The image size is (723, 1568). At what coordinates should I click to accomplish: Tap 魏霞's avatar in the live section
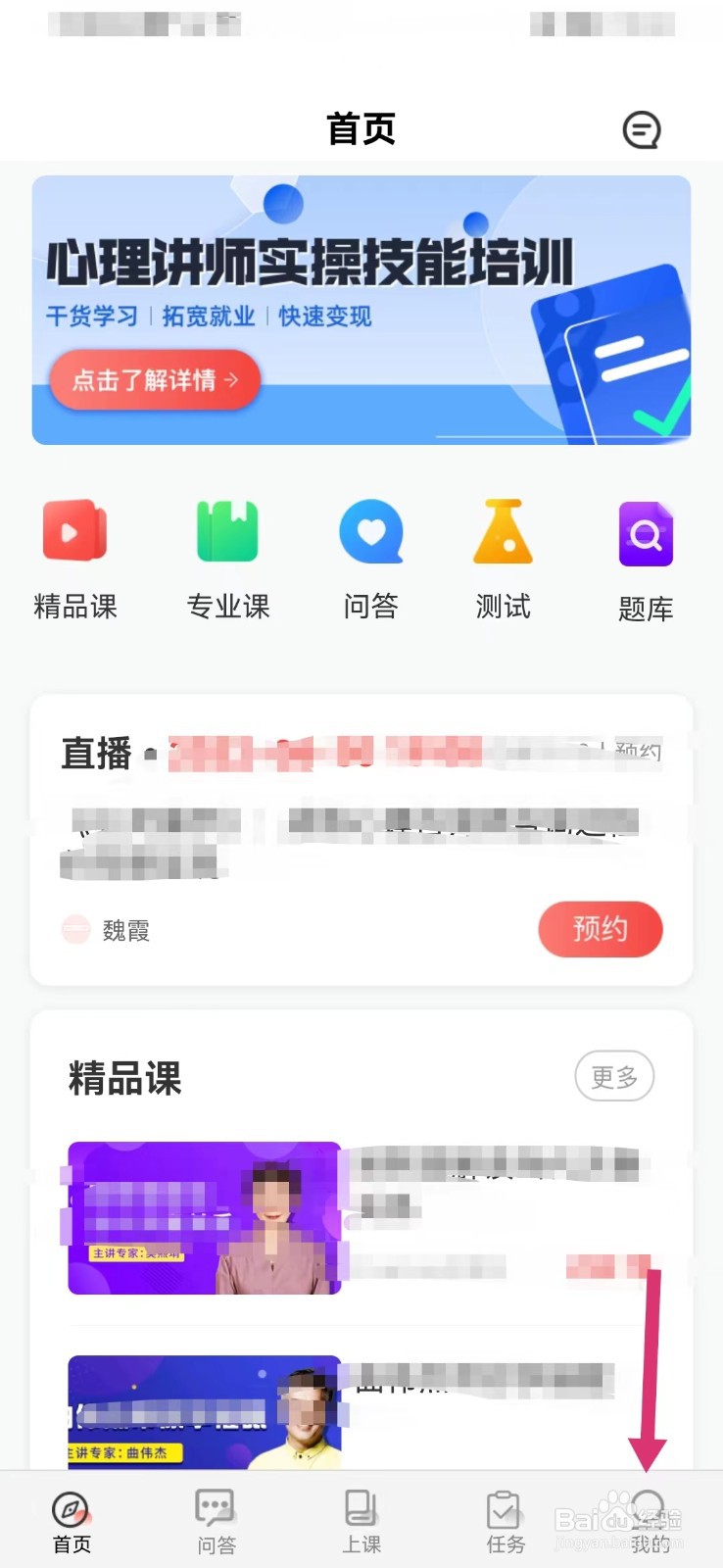tap(76, 929)
